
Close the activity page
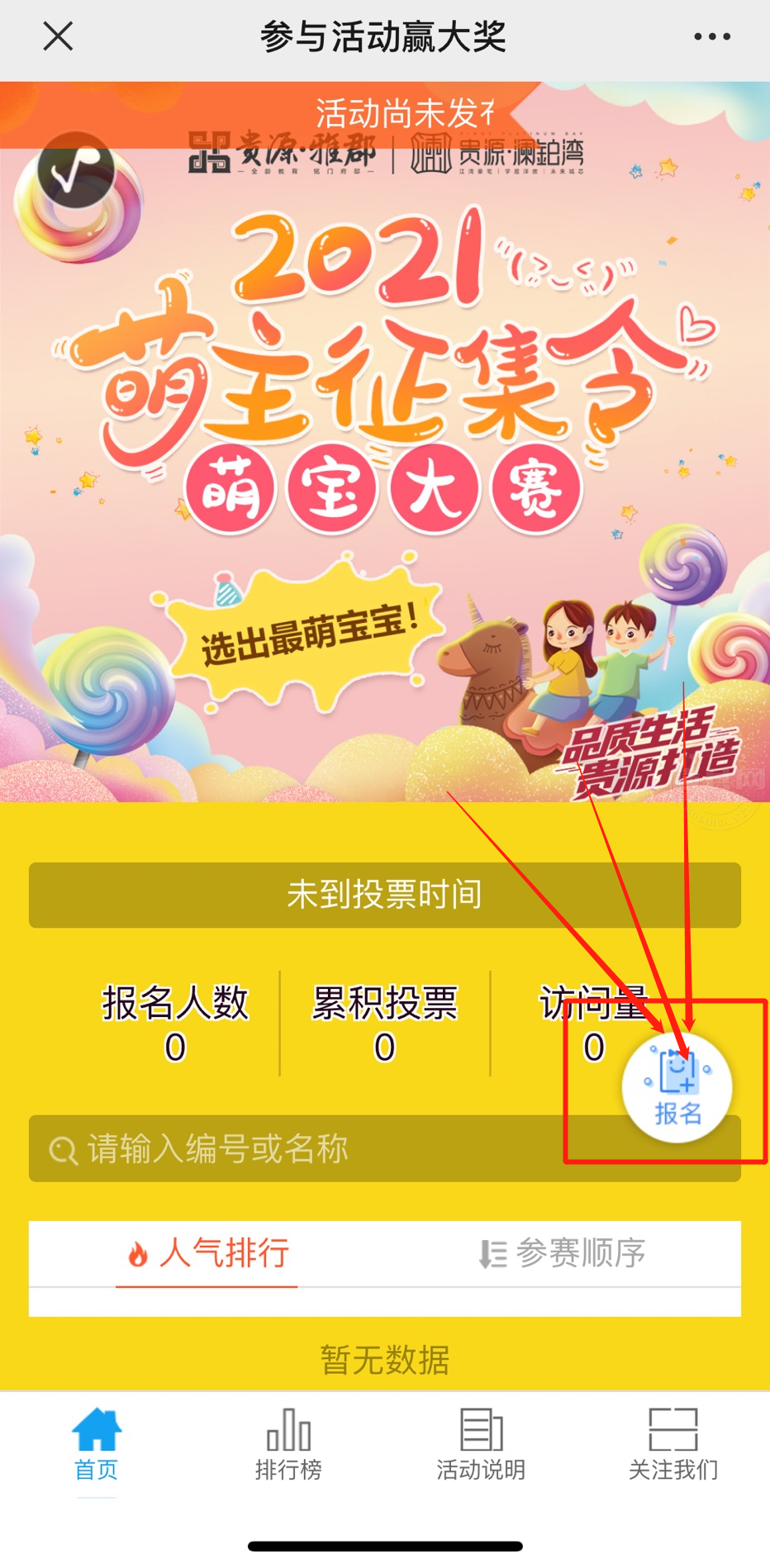pyautogui.click(x=58, y=36)
